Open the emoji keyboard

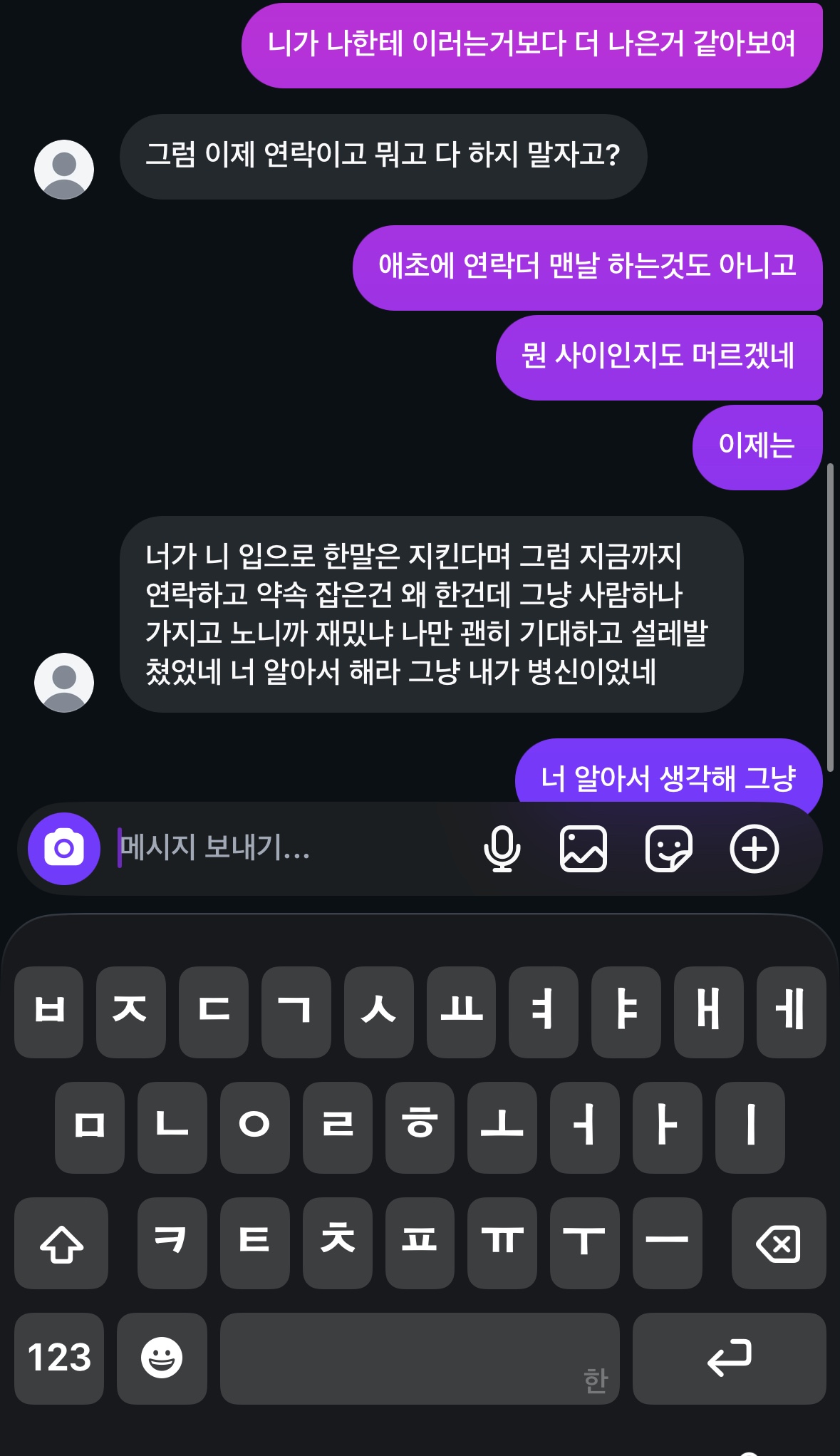(162, 1358)
